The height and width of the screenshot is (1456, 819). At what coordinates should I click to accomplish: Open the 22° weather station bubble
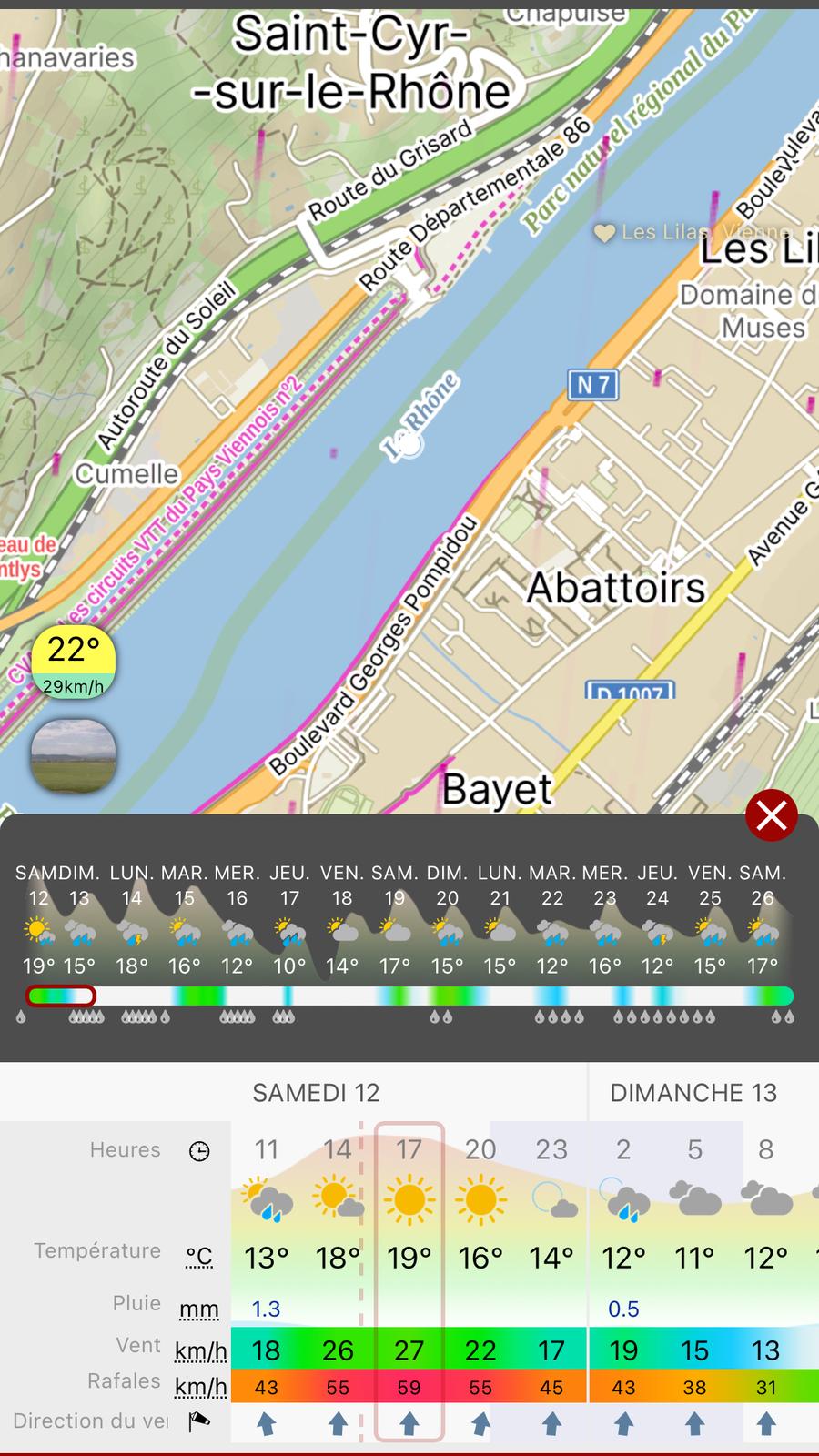point(74,662)
